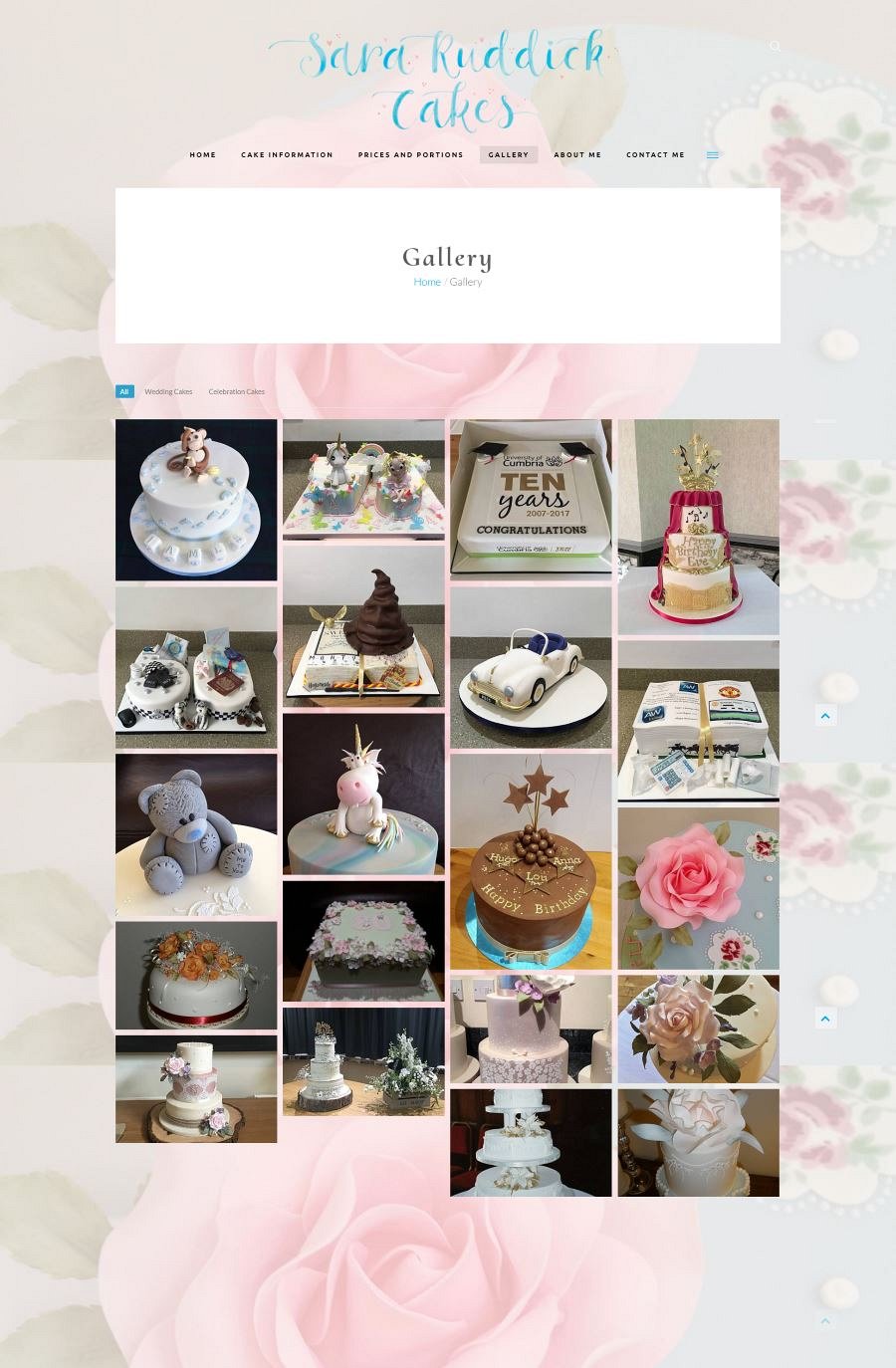Open the search icon in the header
Image resolution: width=896 pixels, height=1368 pixels.
(x=775, y=46)
